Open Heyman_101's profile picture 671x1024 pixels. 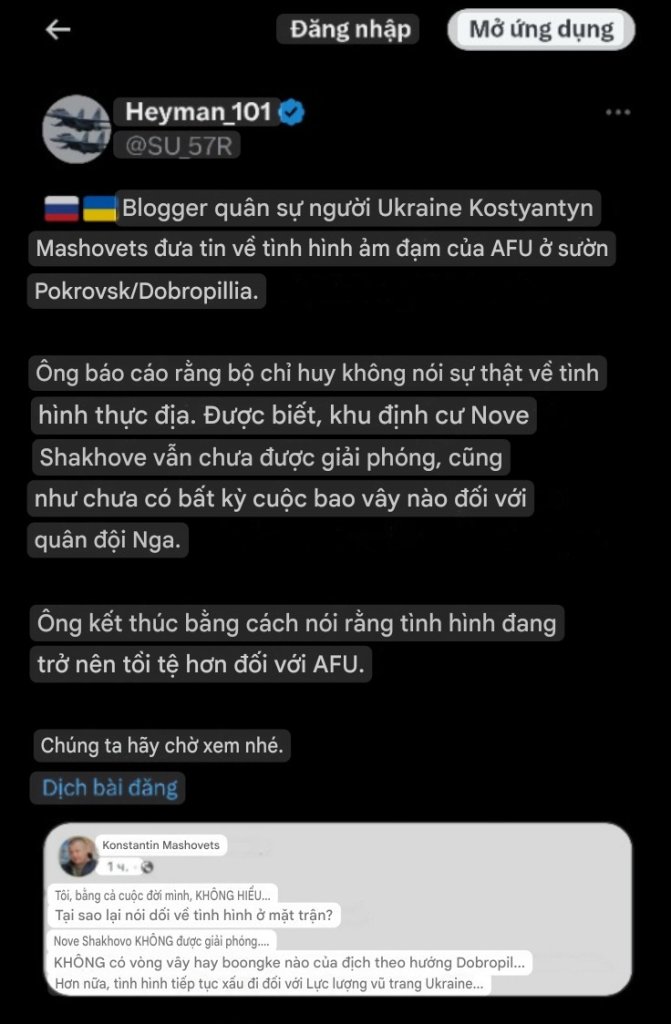point(77,129)
